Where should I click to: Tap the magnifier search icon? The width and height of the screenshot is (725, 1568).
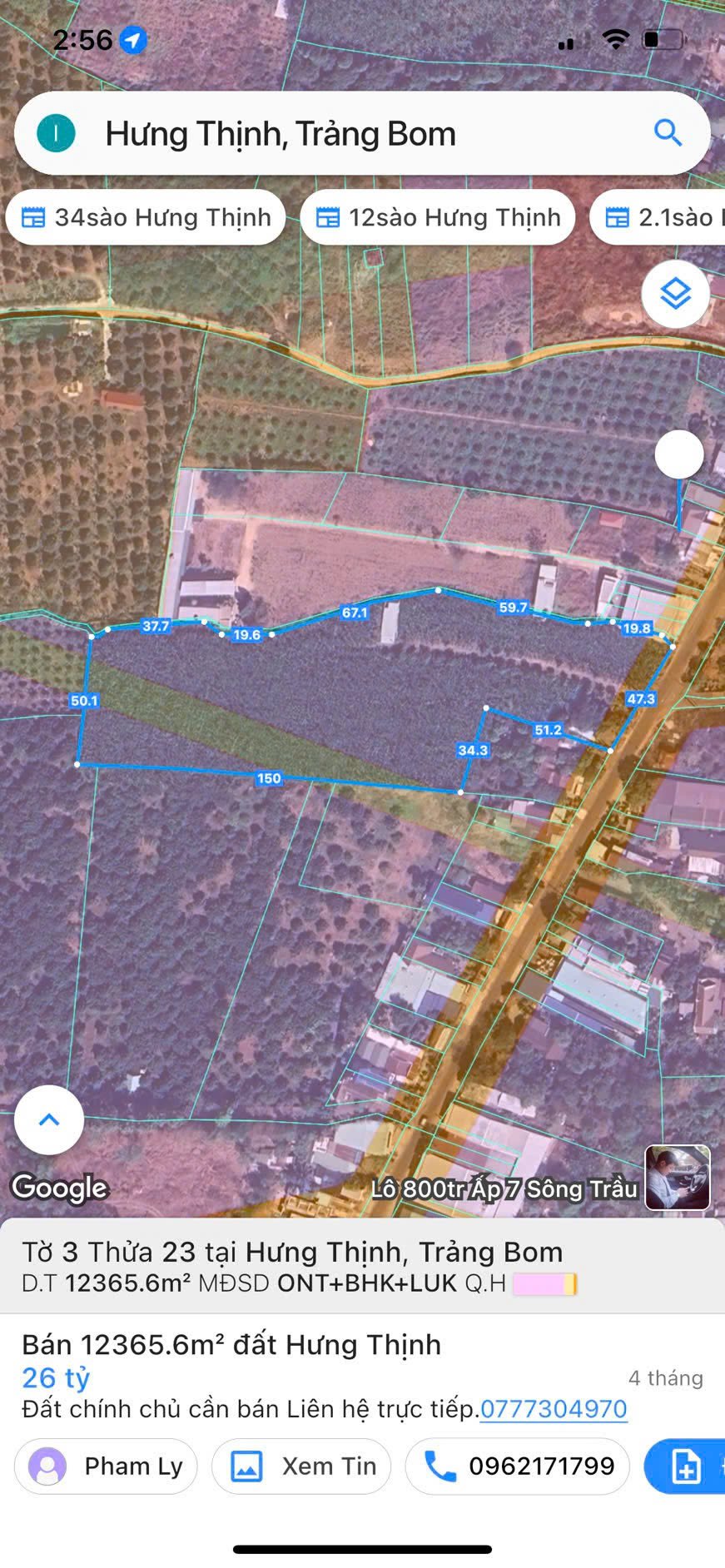[668, 132]
